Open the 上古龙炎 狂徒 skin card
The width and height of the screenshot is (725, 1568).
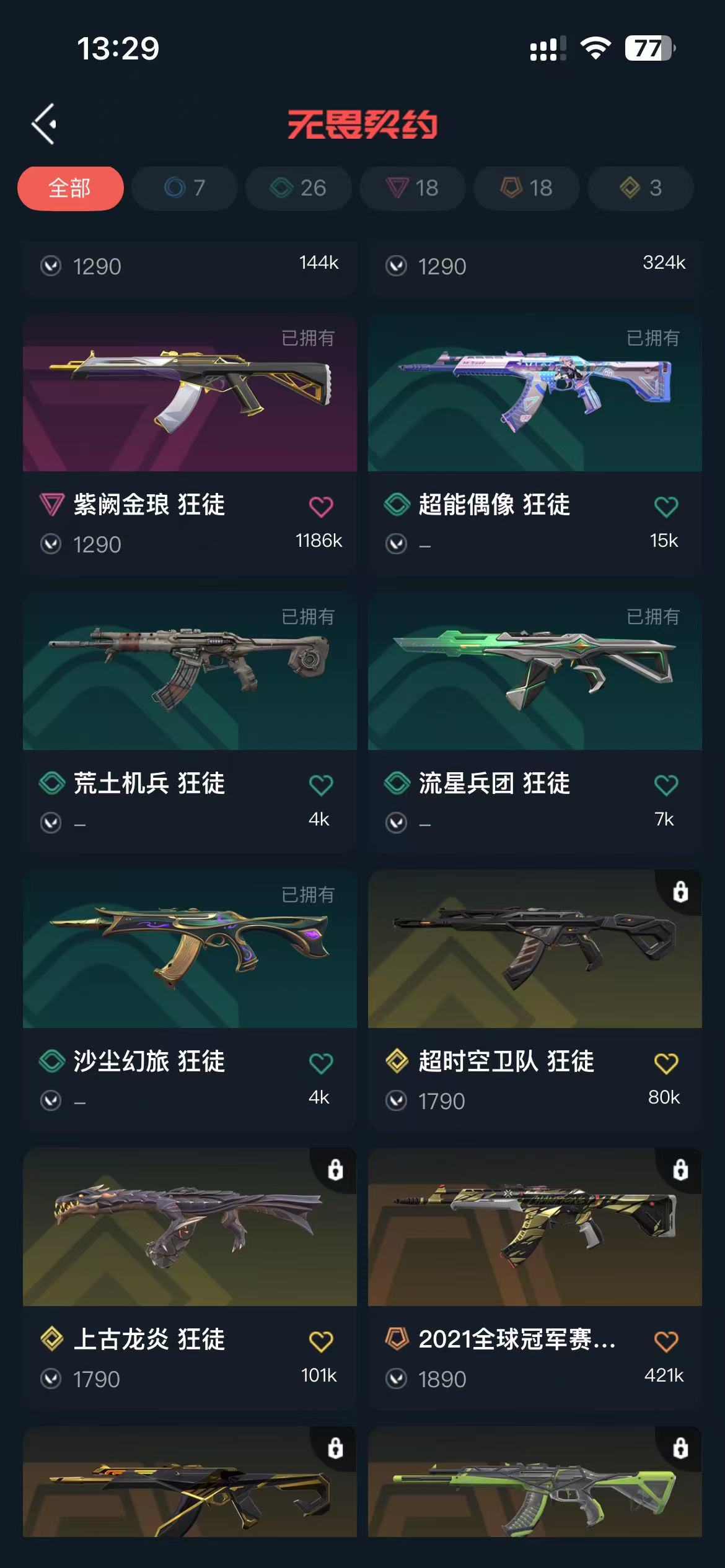190,1279
